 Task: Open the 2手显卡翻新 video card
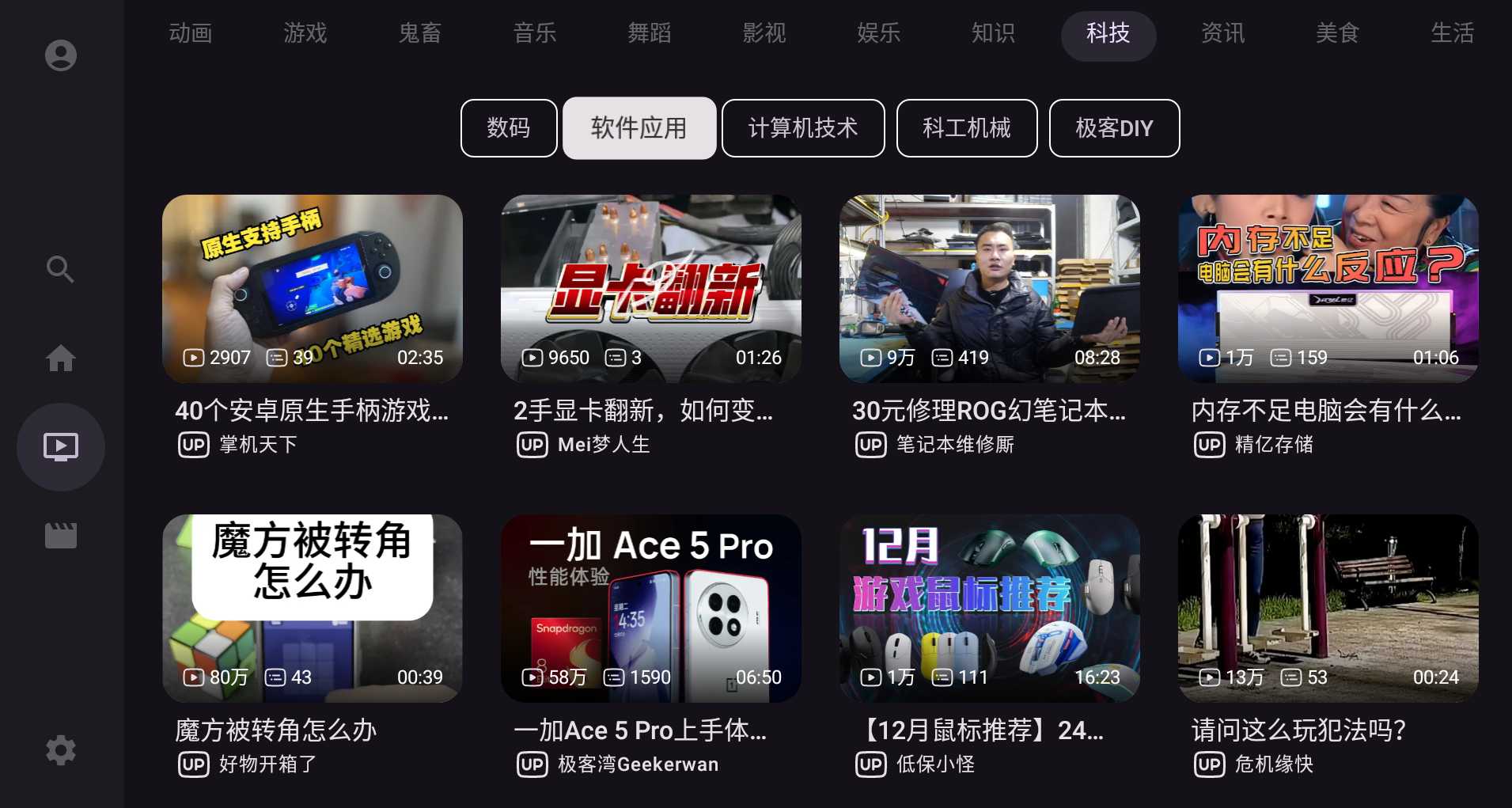(x=651, y=289)
